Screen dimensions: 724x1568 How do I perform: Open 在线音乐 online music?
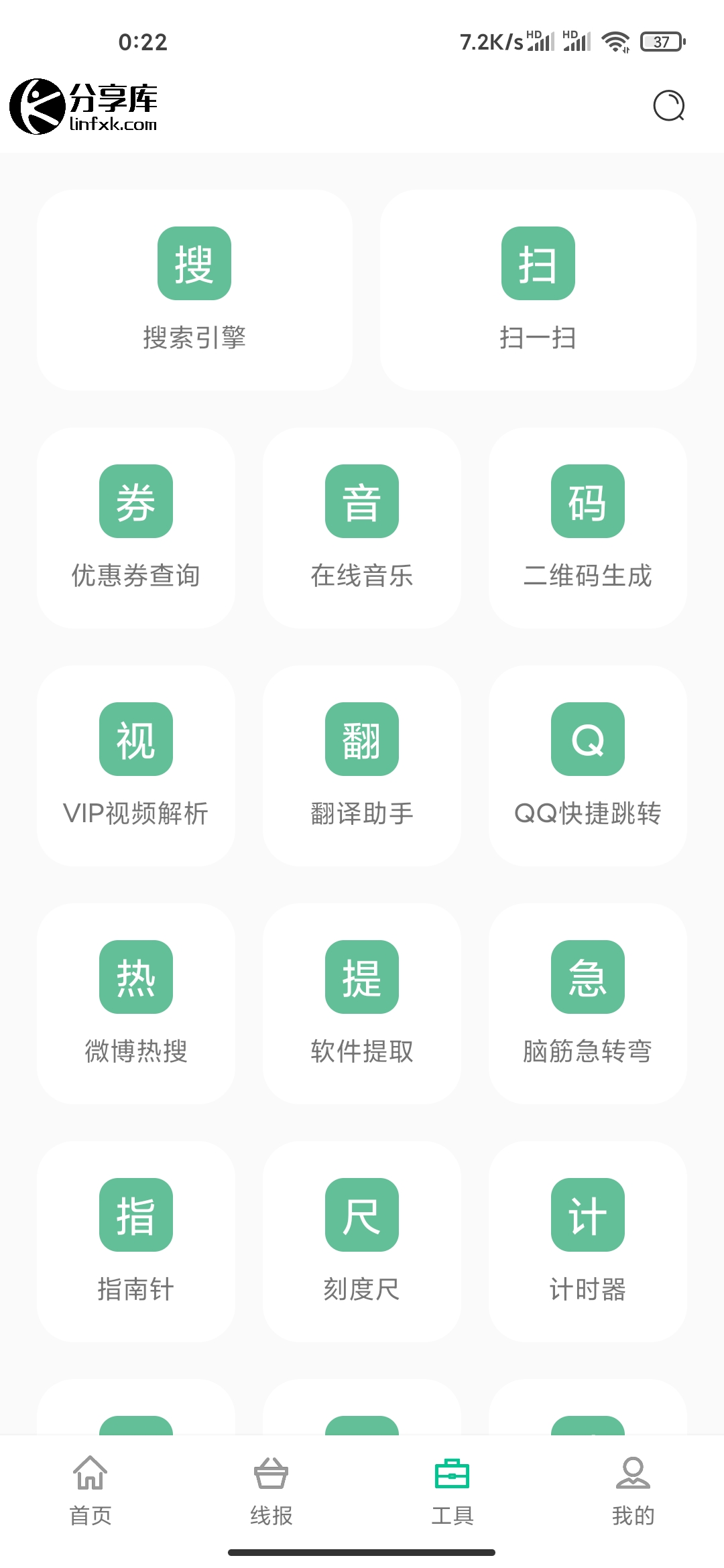point(362,528)
